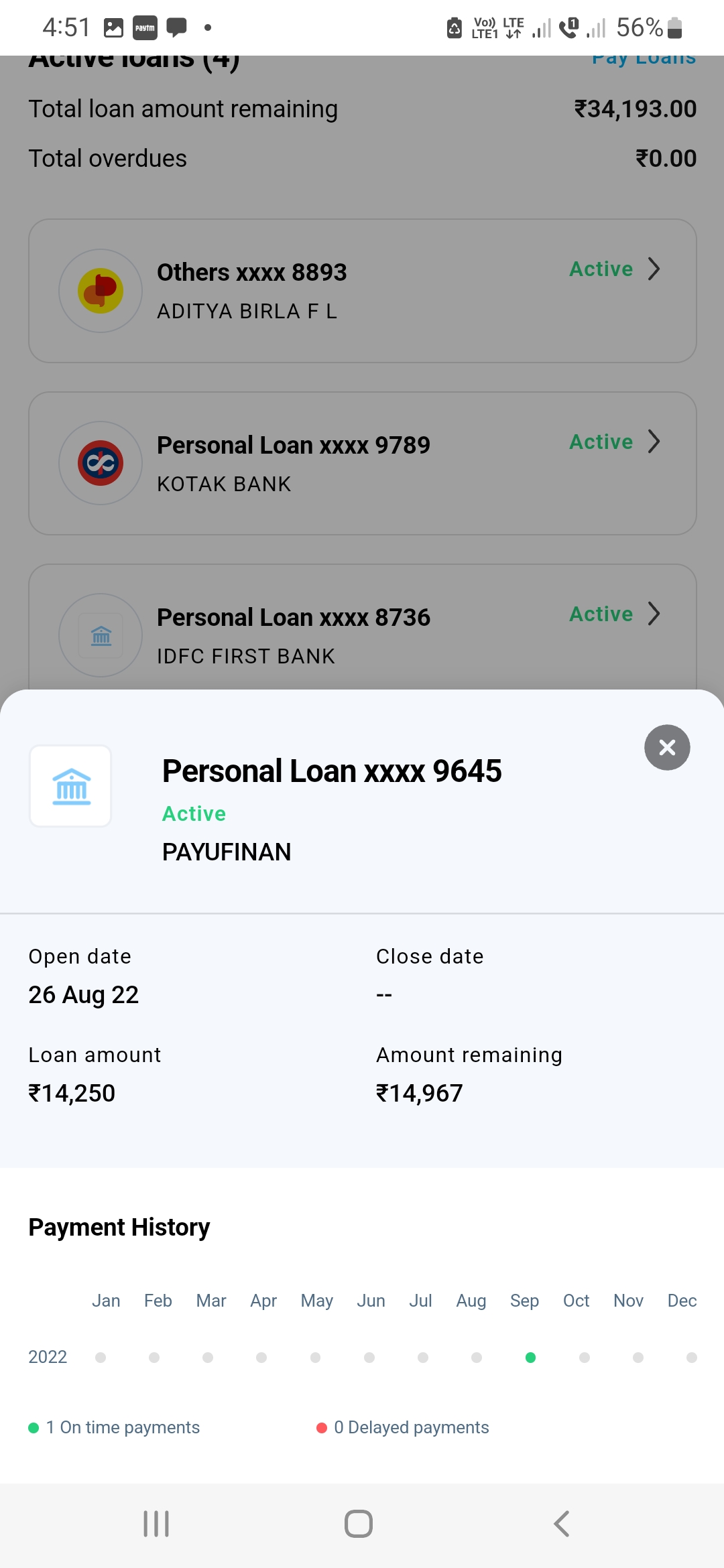Screen dimensions: 724x1568
Task: Close the Personal Loan 9645 details sheet
Action: [667, 747]
